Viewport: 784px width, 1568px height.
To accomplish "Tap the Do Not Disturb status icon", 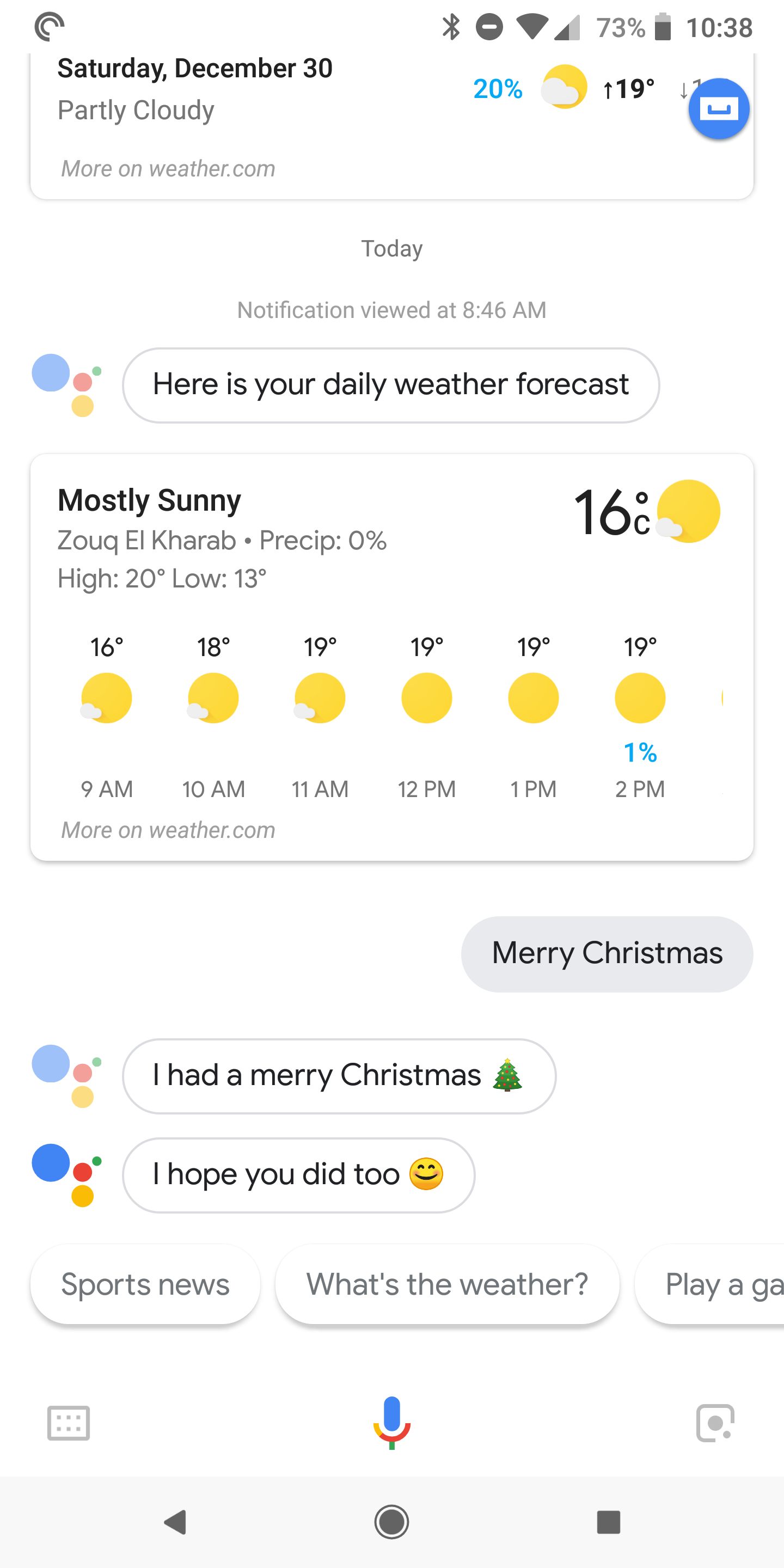I will coord(490,26).
